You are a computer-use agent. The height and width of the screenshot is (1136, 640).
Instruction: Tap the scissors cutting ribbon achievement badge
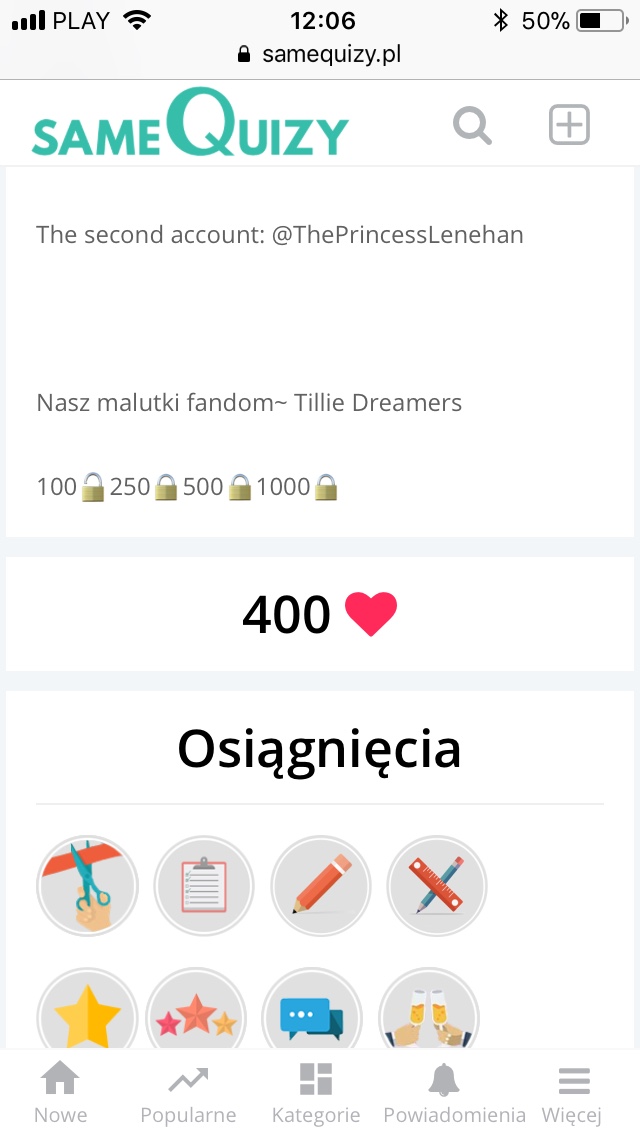pyautogui.click(x=87, y=885)
